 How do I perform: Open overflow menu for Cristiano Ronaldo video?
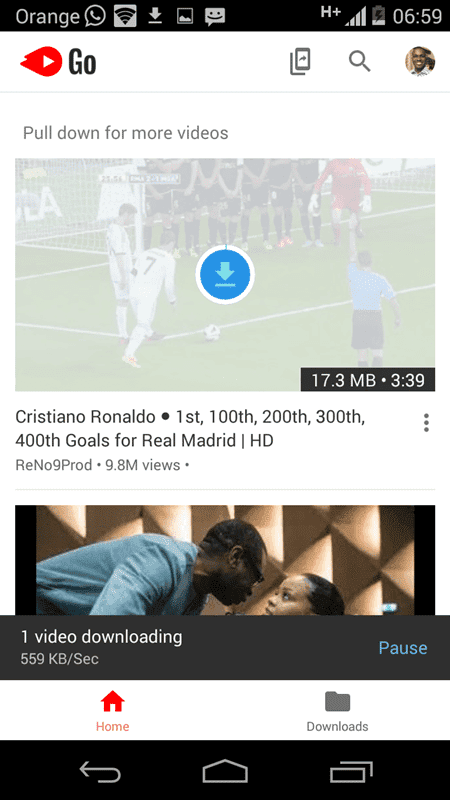pyautogui.click(x=426, y=423)
